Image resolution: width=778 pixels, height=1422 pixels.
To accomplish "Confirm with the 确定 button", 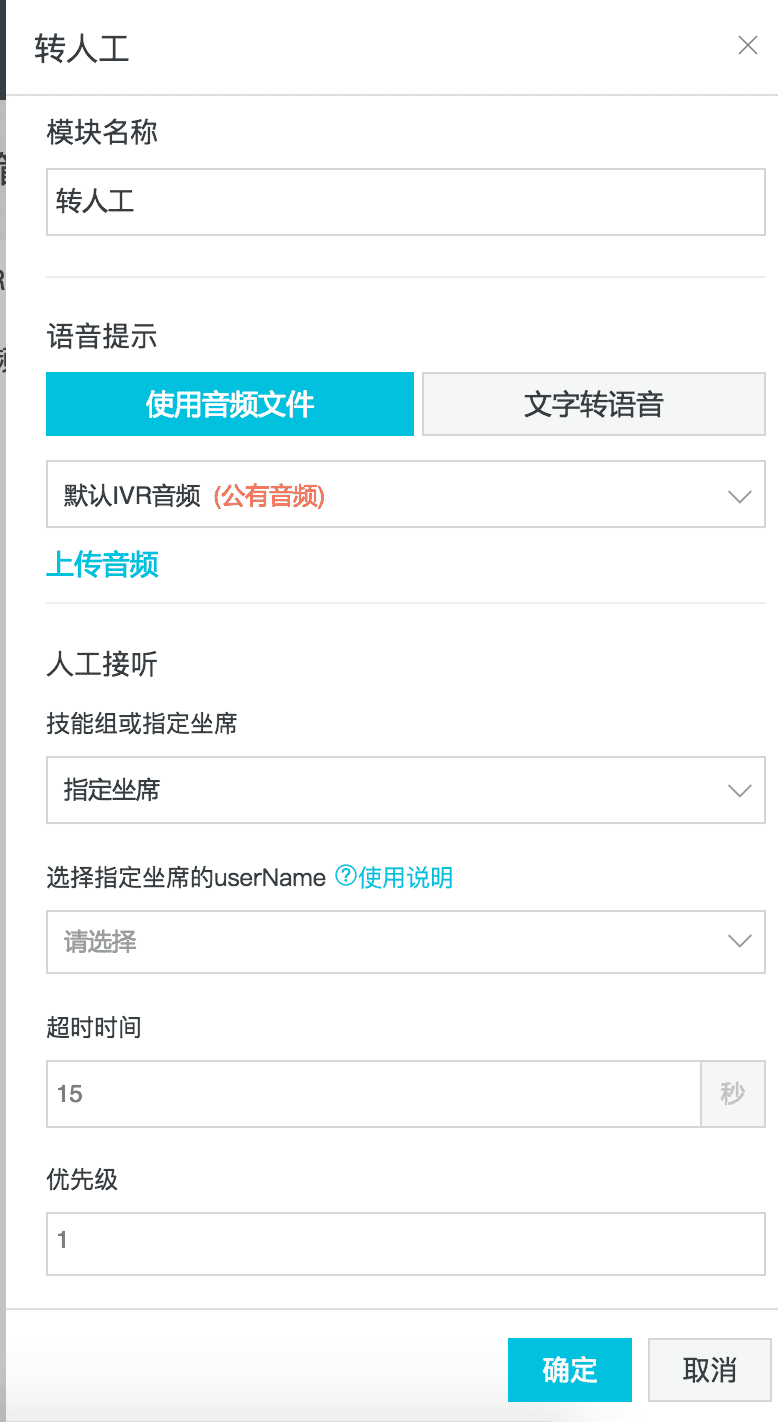I will point(570,1370).
